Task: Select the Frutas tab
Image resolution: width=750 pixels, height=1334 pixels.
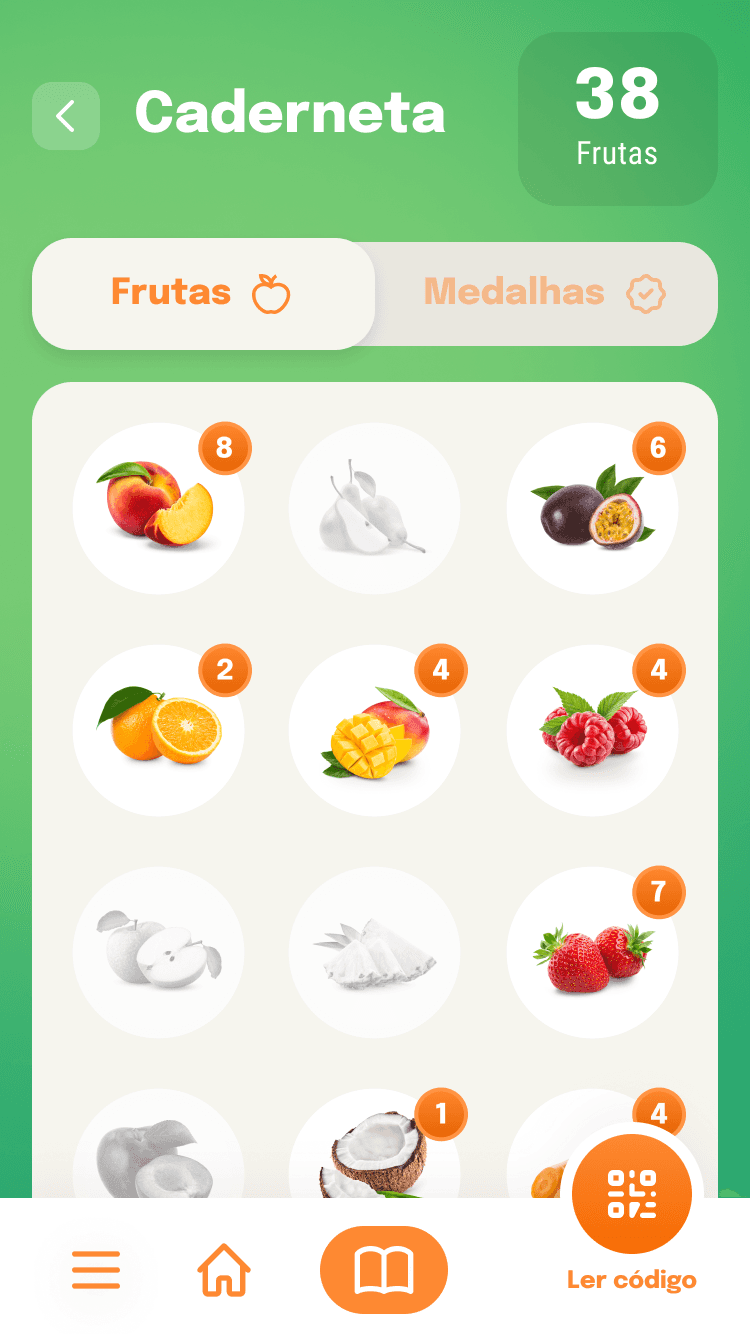Action: pyautogui.click(x=202, y=294)
